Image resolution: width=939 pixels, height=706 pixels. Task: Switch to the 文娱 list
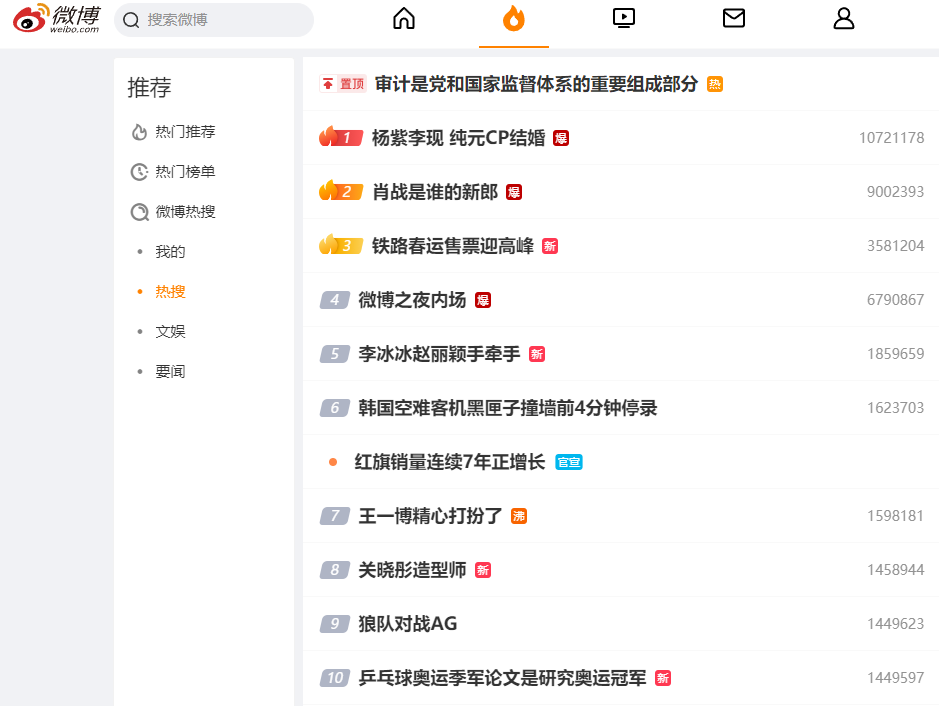pyautogui.click(x=170, y=332)
